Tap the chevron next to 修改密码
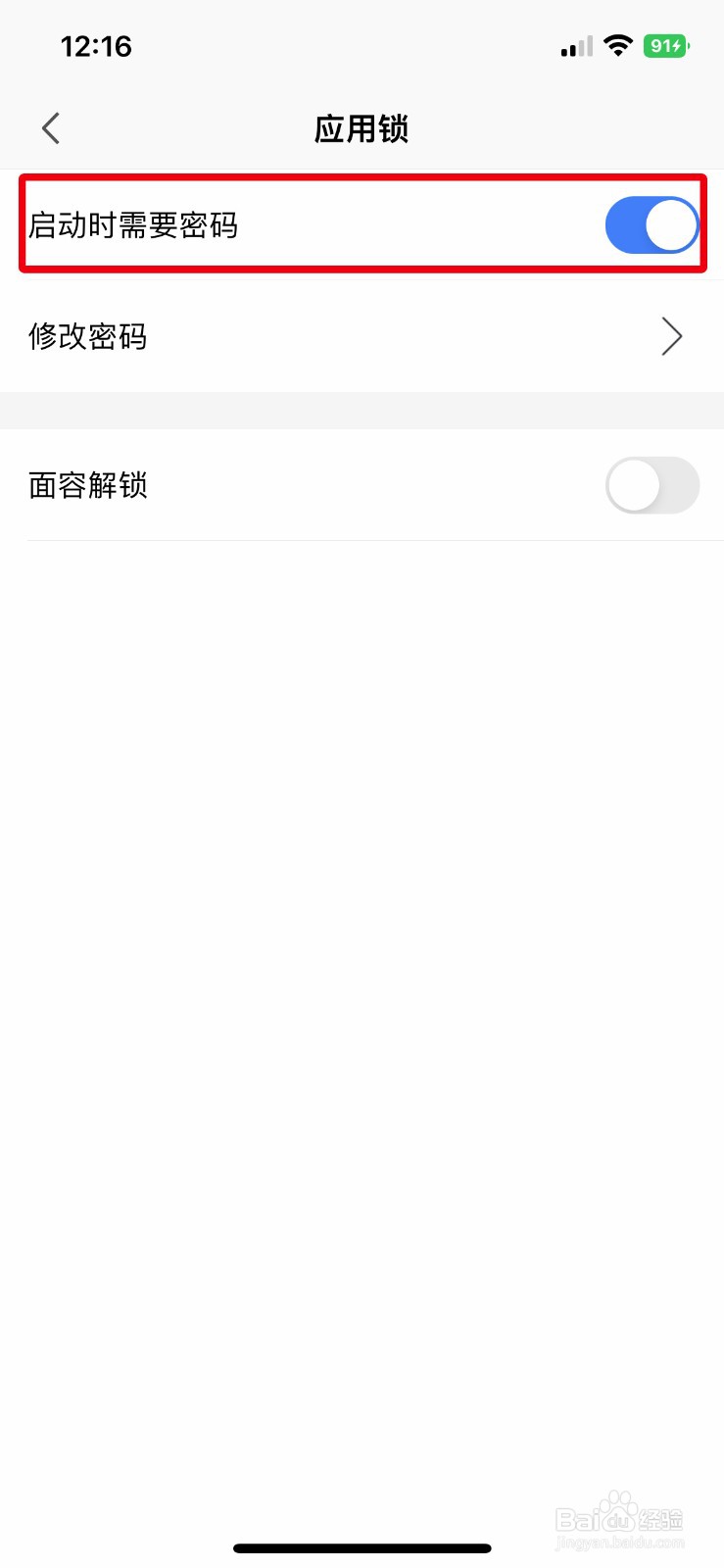 coord(672,336)
